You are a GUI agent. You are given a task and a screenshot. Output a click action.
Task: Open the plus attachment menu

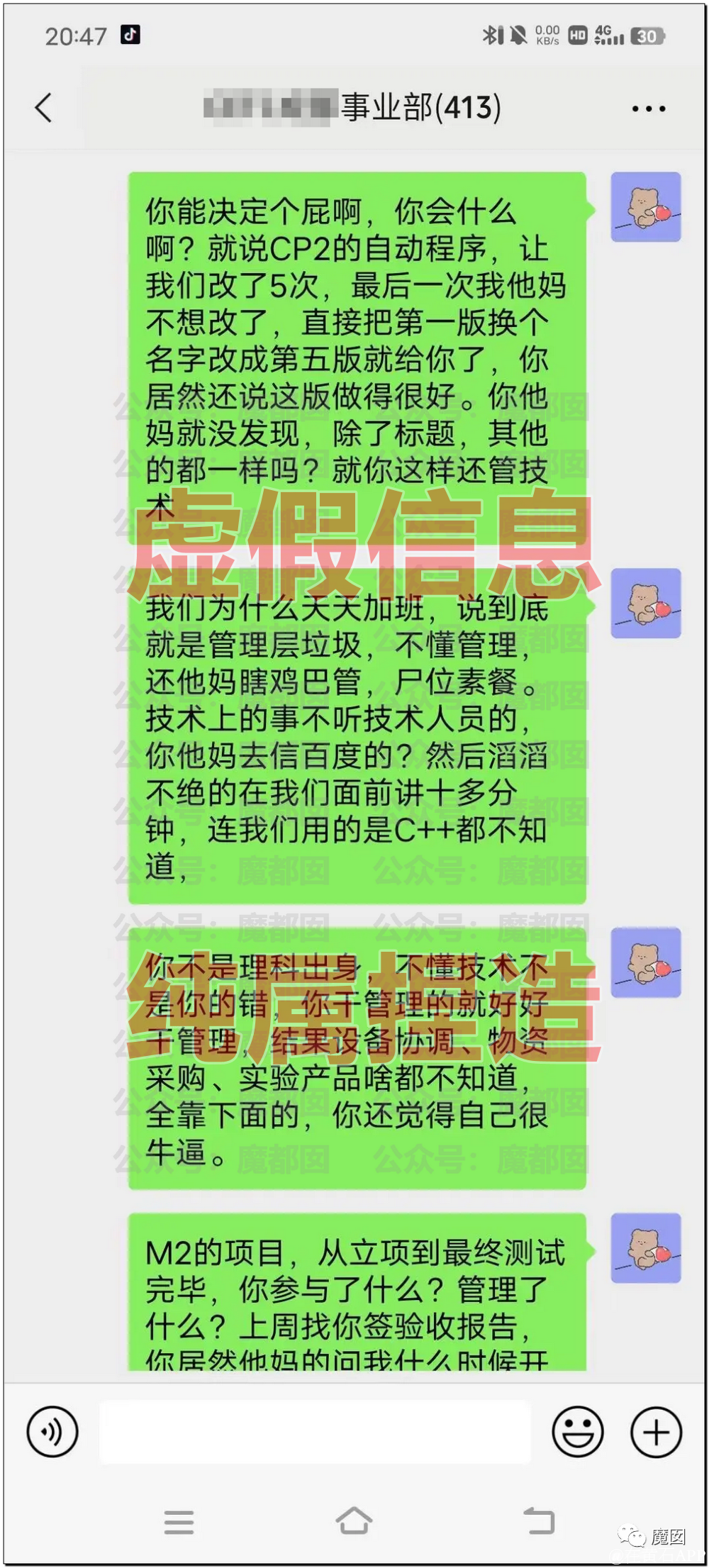pos(656,1432)
